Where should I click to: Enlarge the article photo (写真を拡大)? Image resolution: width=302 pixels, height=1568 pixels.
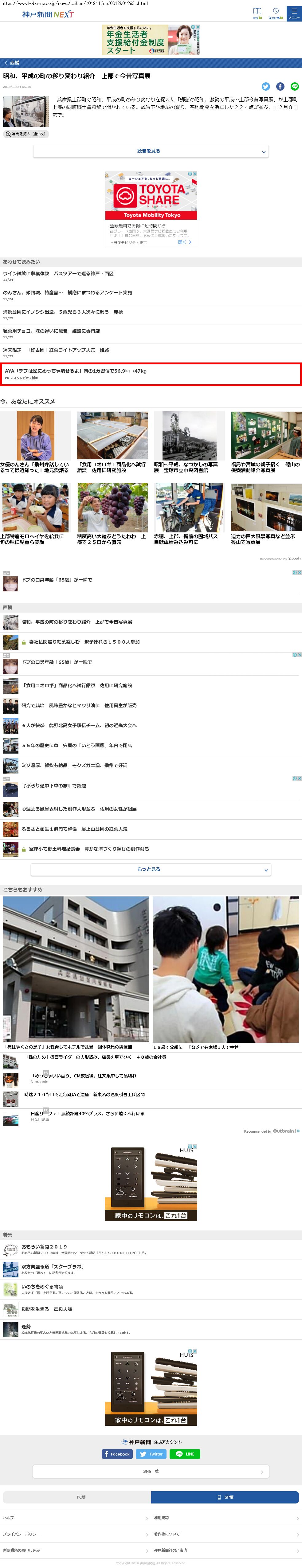[x=25, y=134]
